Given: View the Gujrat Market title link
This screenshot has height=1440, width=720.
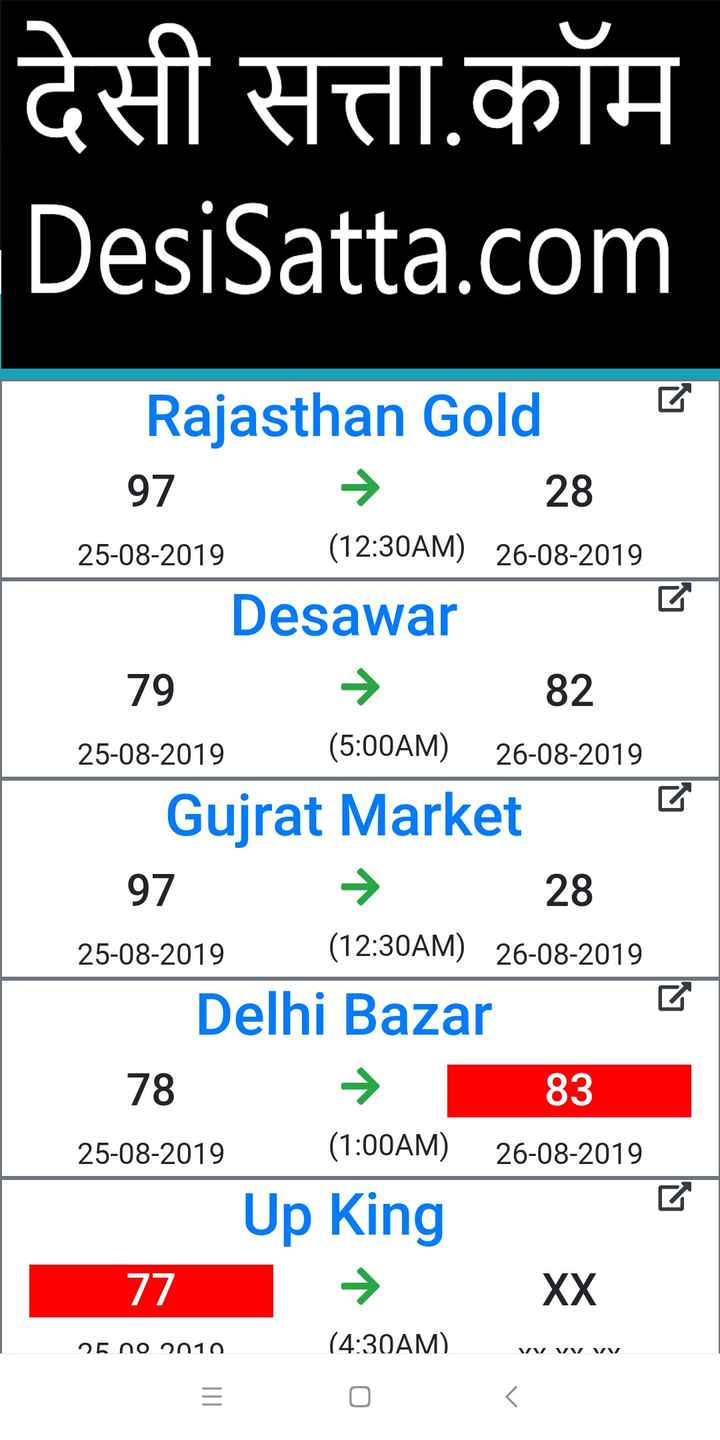Looking at the screenshot, I should click(344, 816).
